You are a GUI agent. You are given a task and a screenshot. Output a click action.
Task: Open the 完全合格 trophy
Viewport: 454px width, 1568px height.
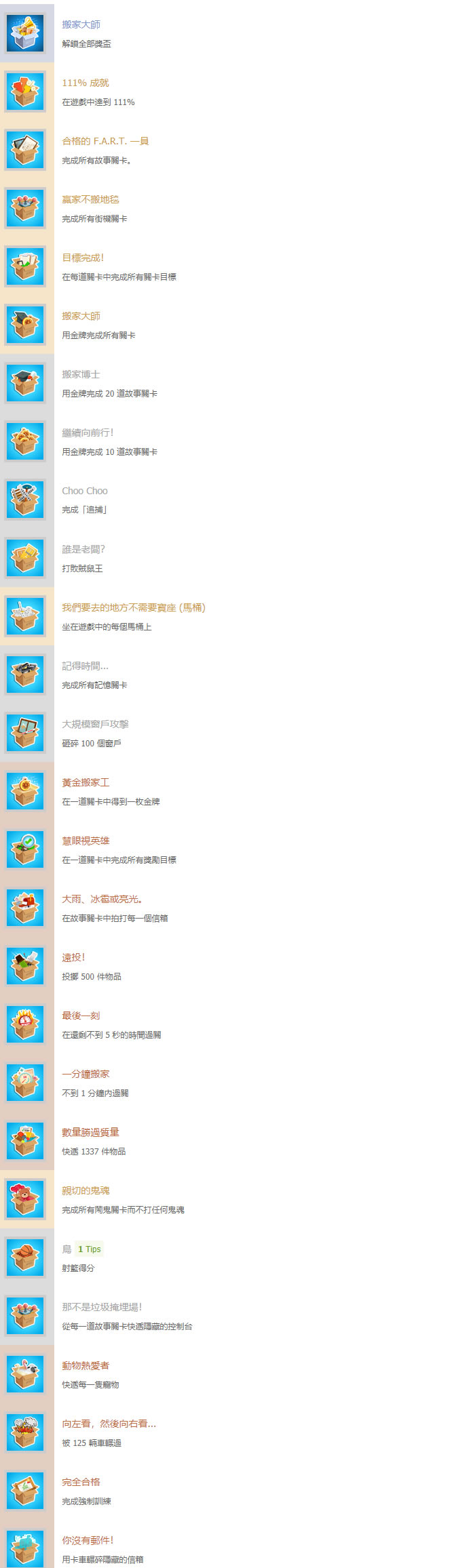(81, 1482)
